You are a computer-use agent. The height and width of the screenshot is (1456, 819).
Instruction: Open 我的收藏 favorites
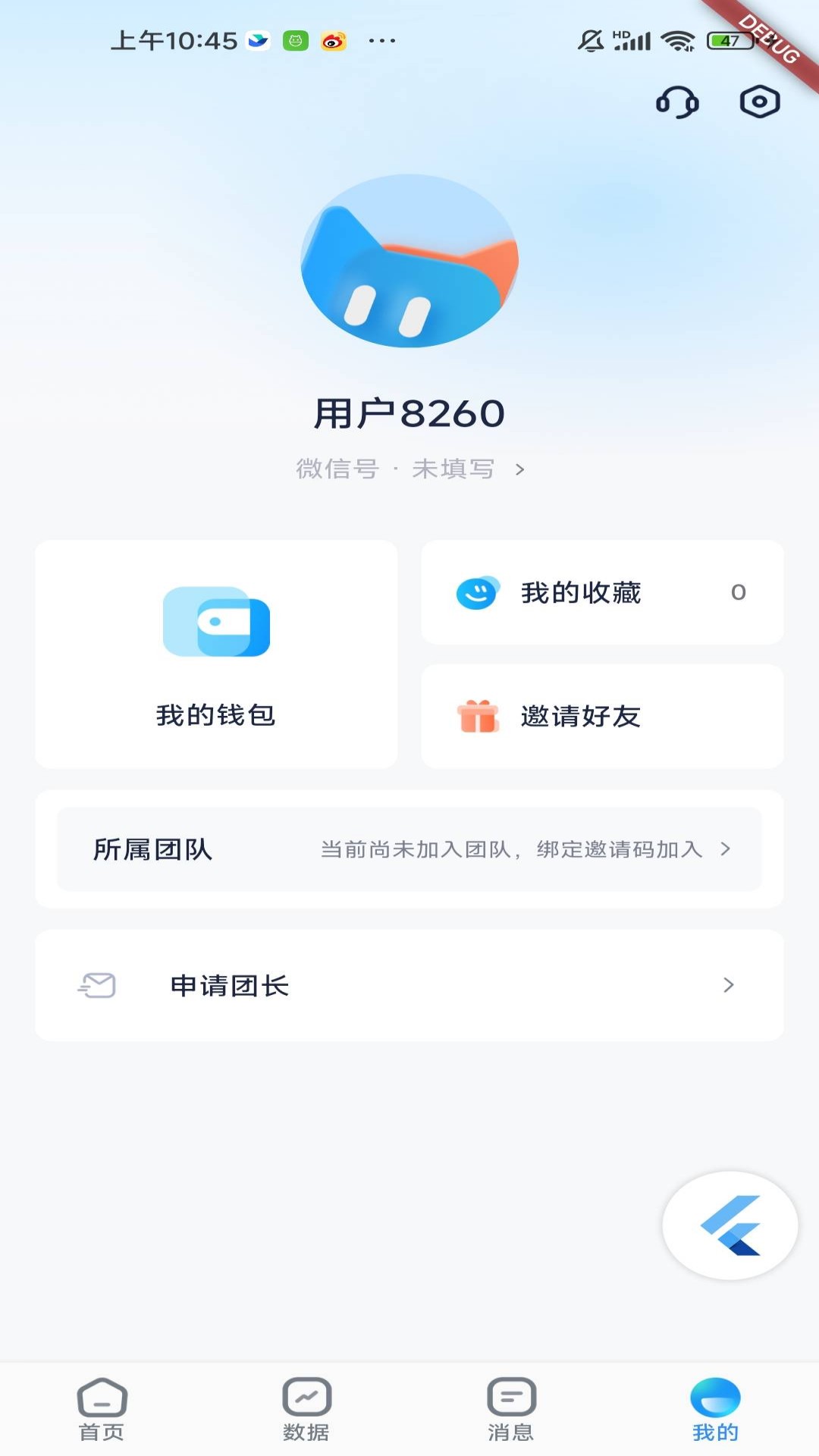click(x=580, y=592)
